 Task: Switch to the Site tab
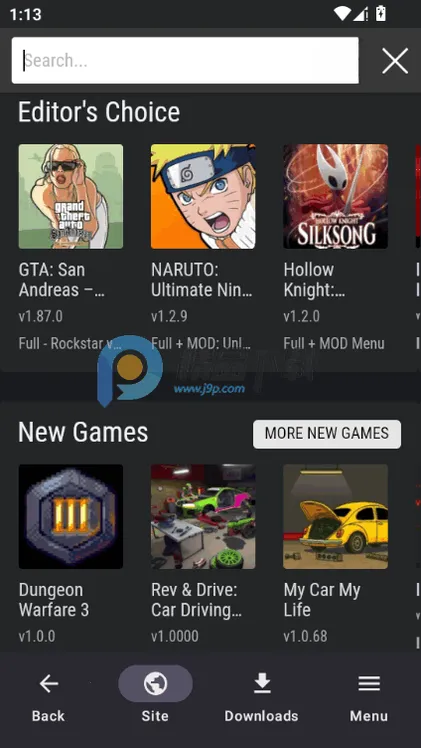[155, 697]
